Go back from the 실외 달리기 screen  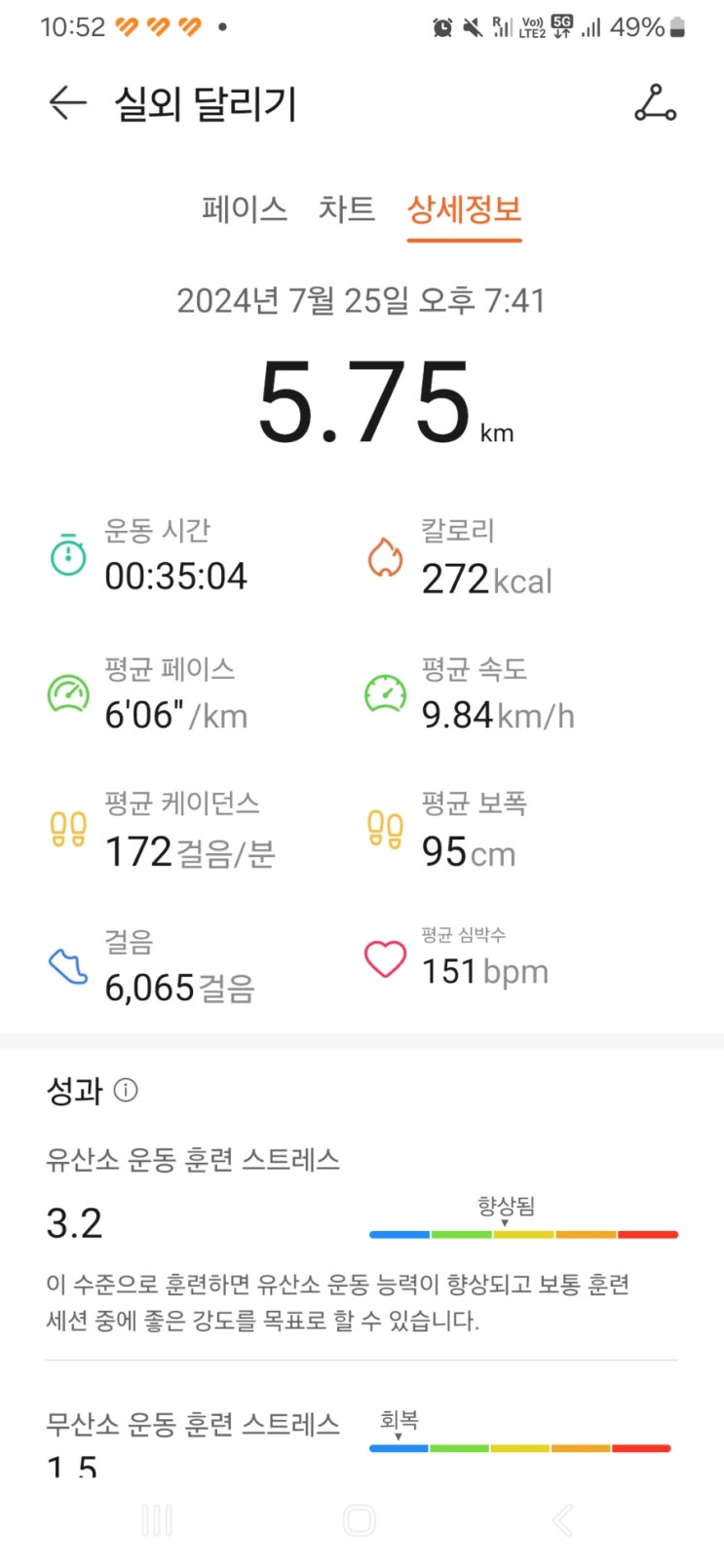[67, 102]
